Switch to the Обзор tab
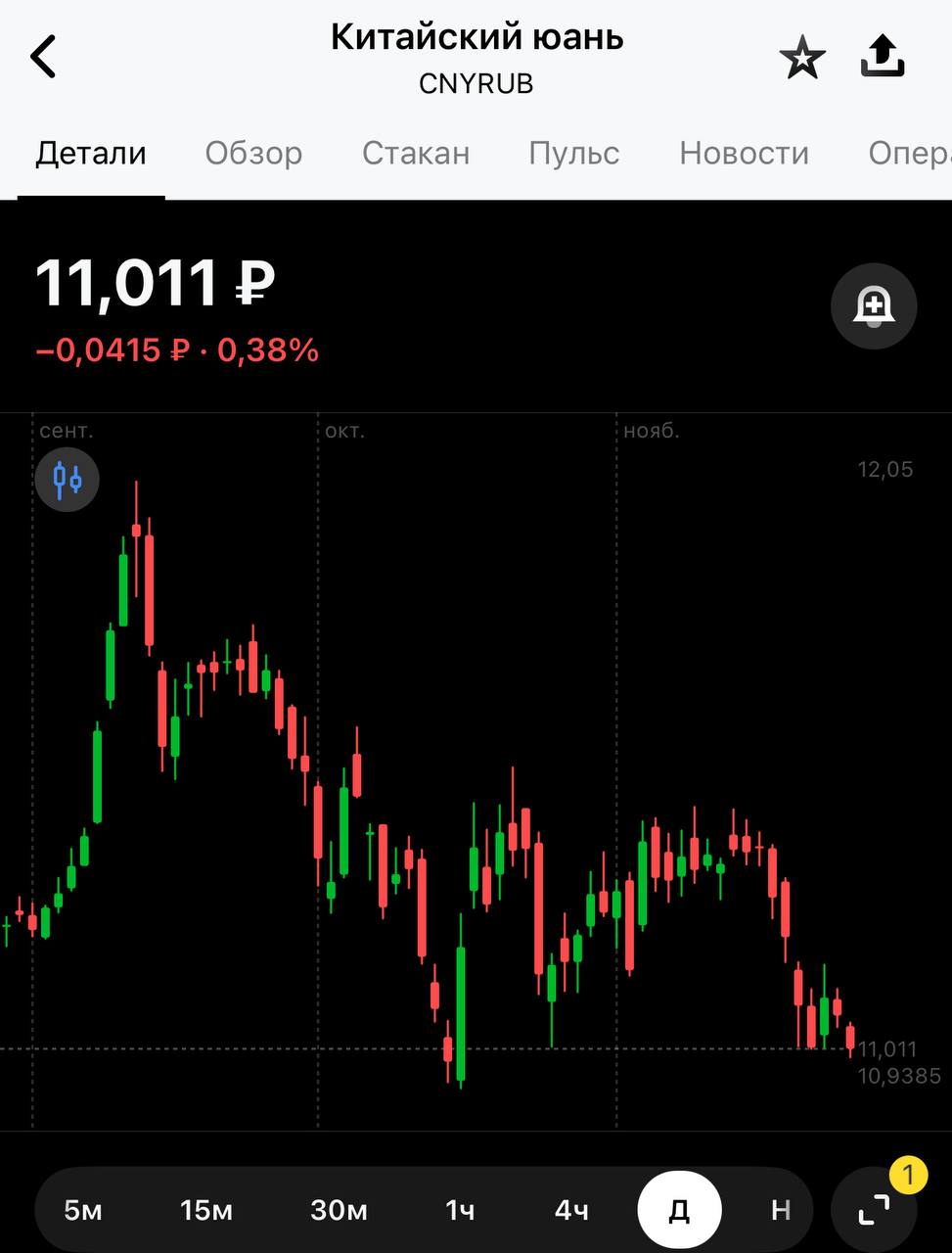The image size is (952, 1253). 253,154
